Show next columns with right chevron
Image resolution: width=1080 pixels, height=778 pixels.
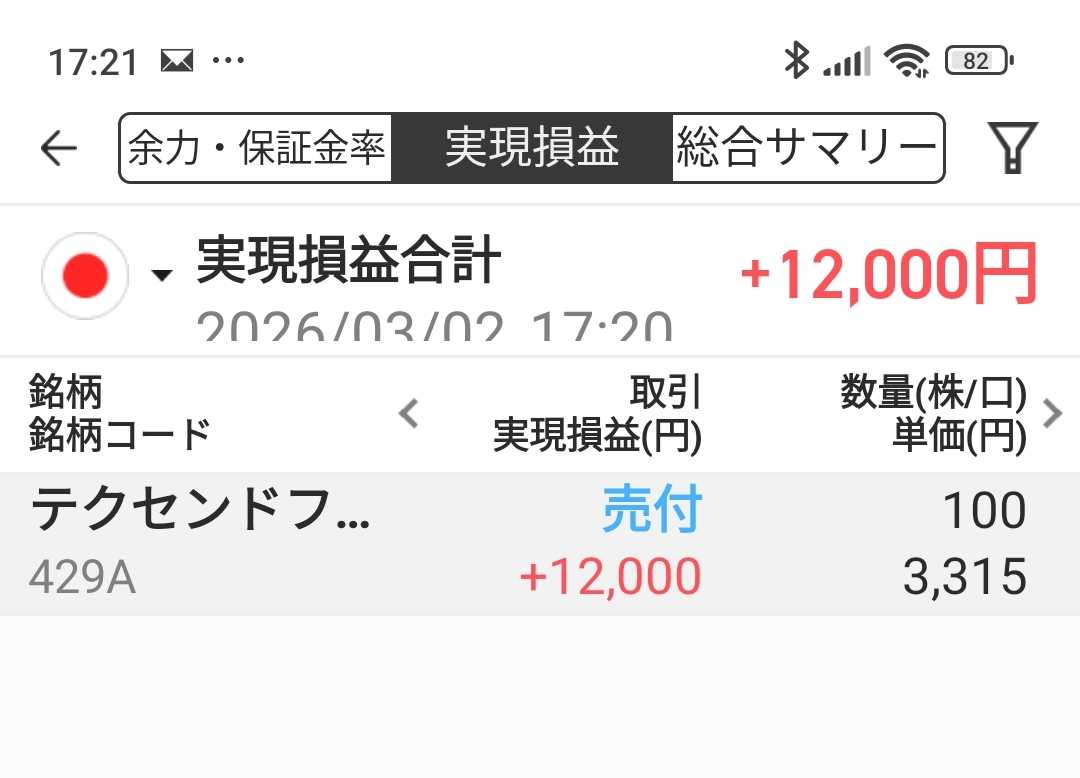click(x=1052, y=413)
